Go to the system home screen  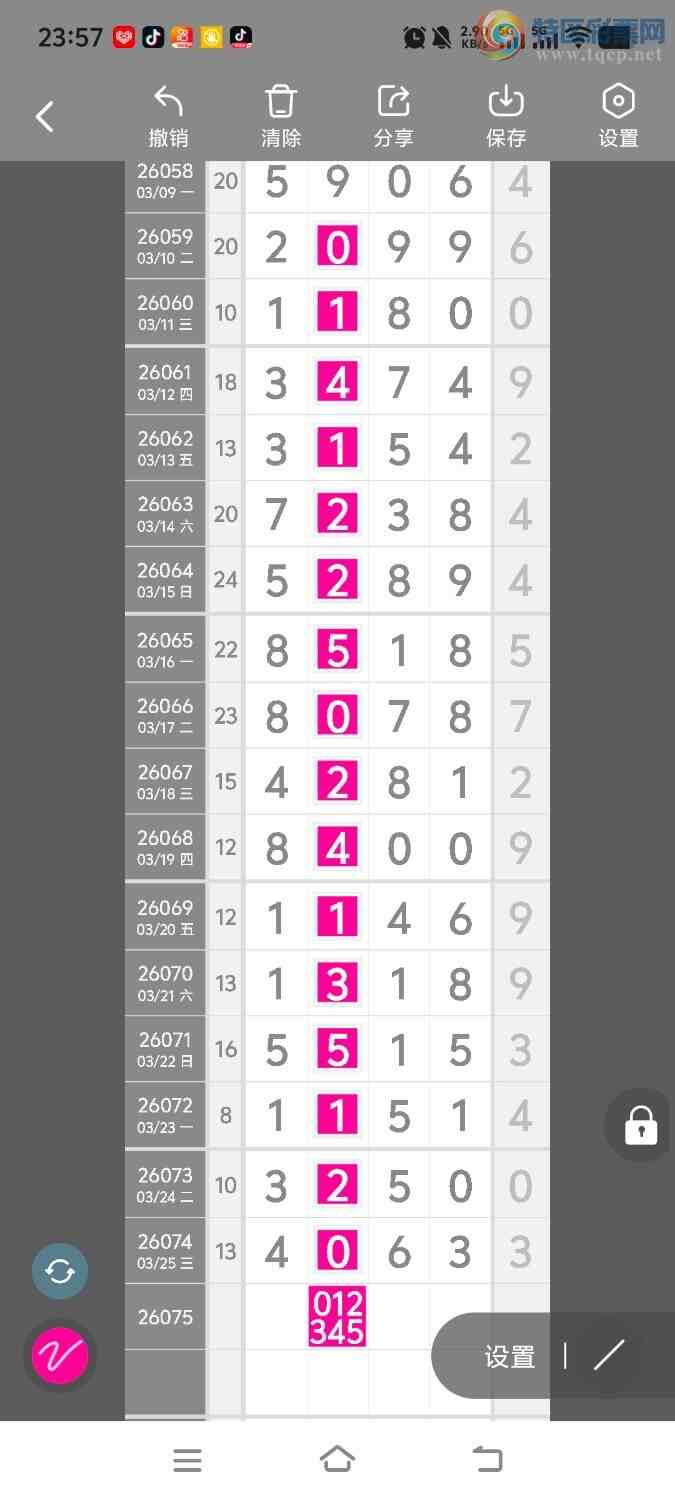(337, 1460)
